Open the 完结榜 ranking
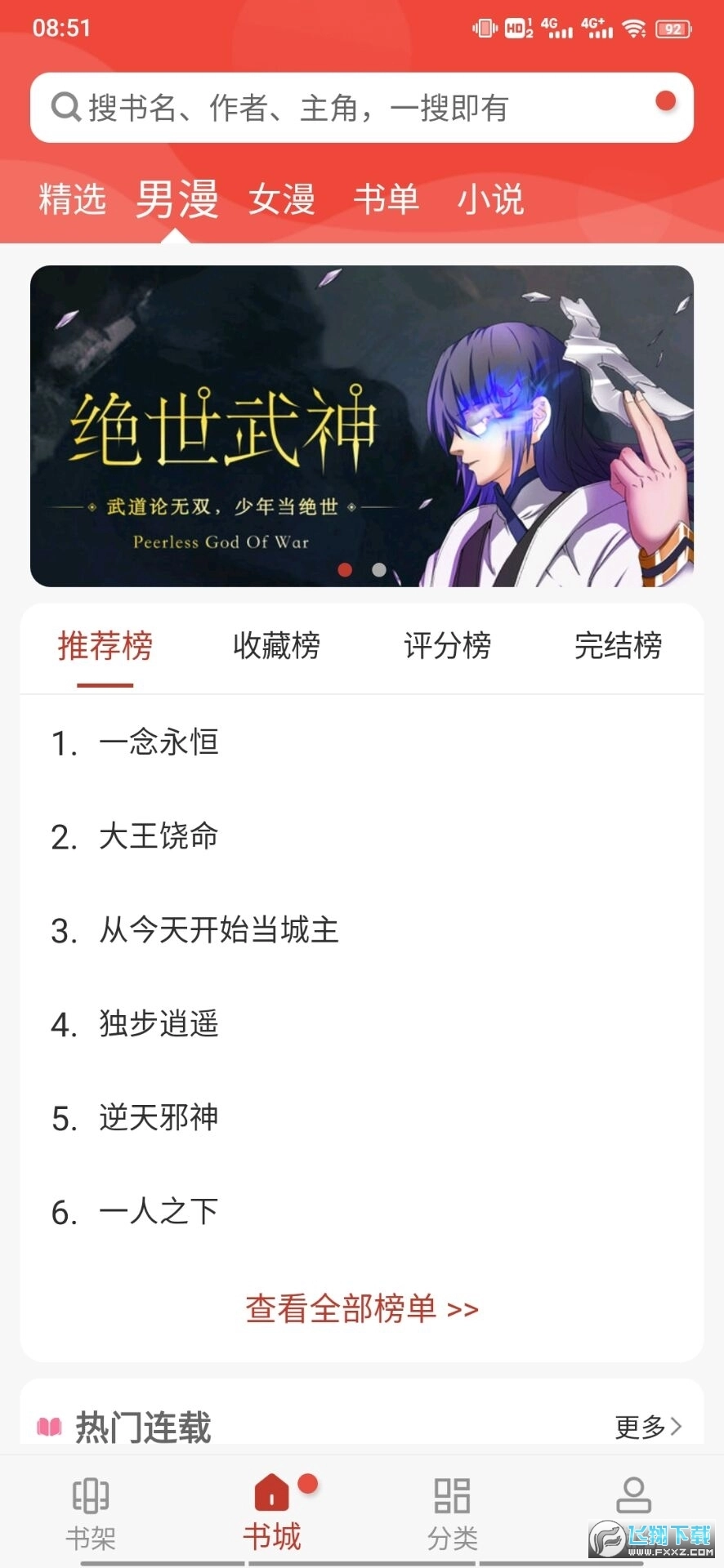The image size is (724, 1568). [x=619, y=647]
